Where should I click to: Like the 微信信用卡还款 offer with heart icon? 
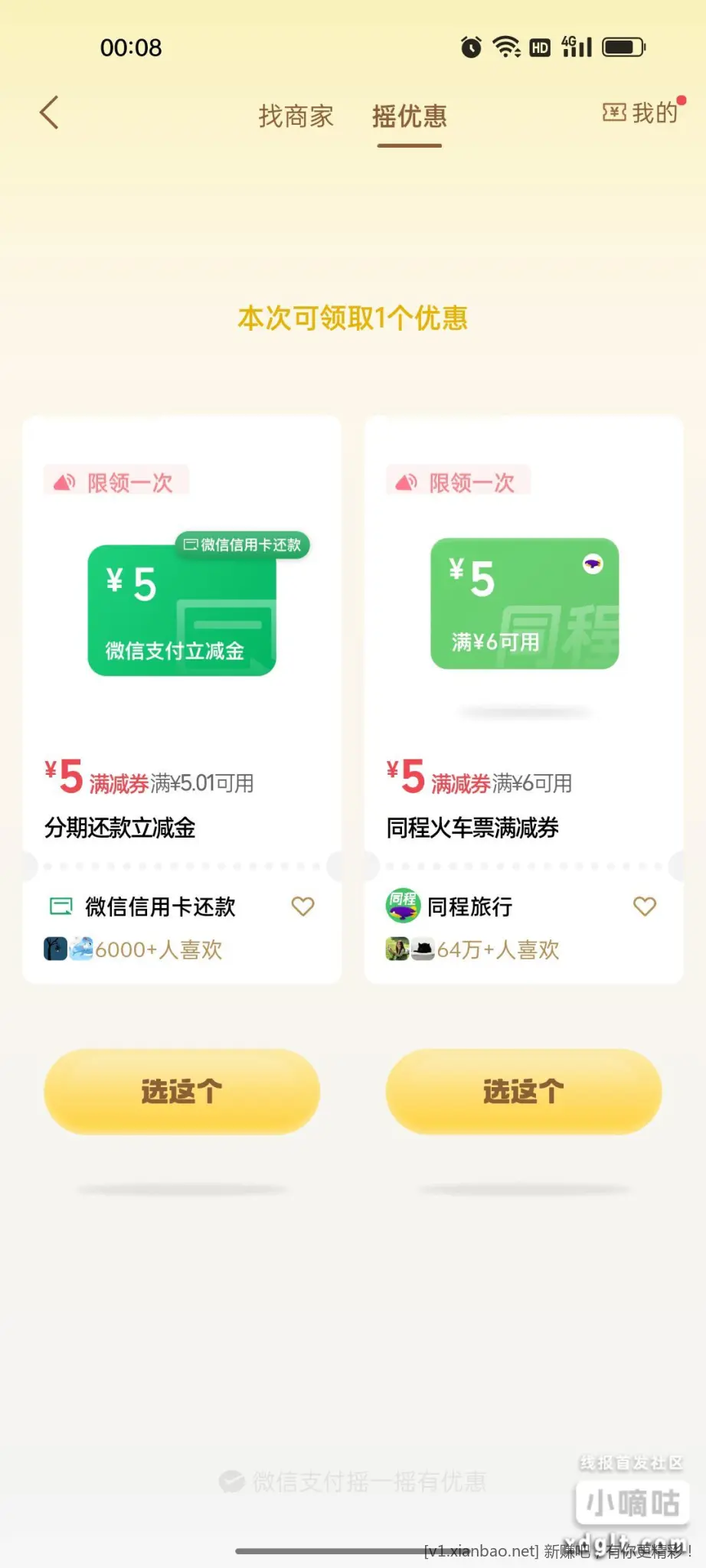pos(303,906)
